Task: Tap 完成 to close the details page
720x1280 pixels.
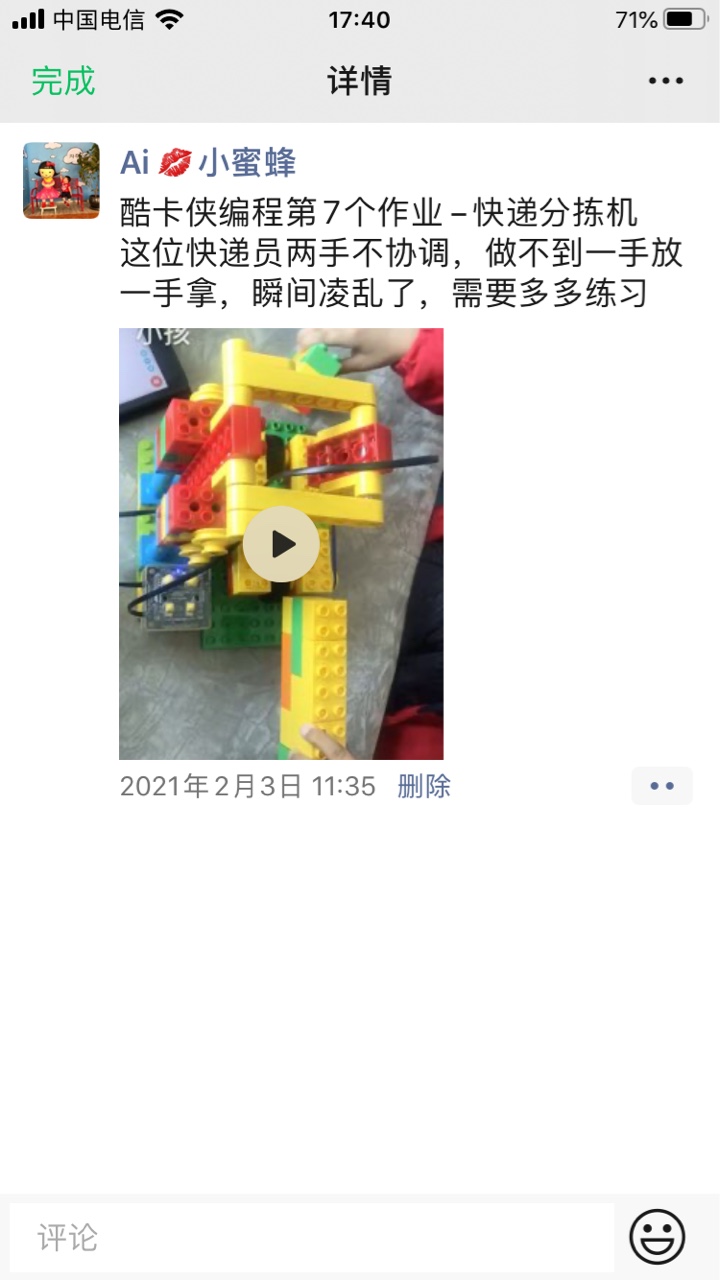Action: 63,81
